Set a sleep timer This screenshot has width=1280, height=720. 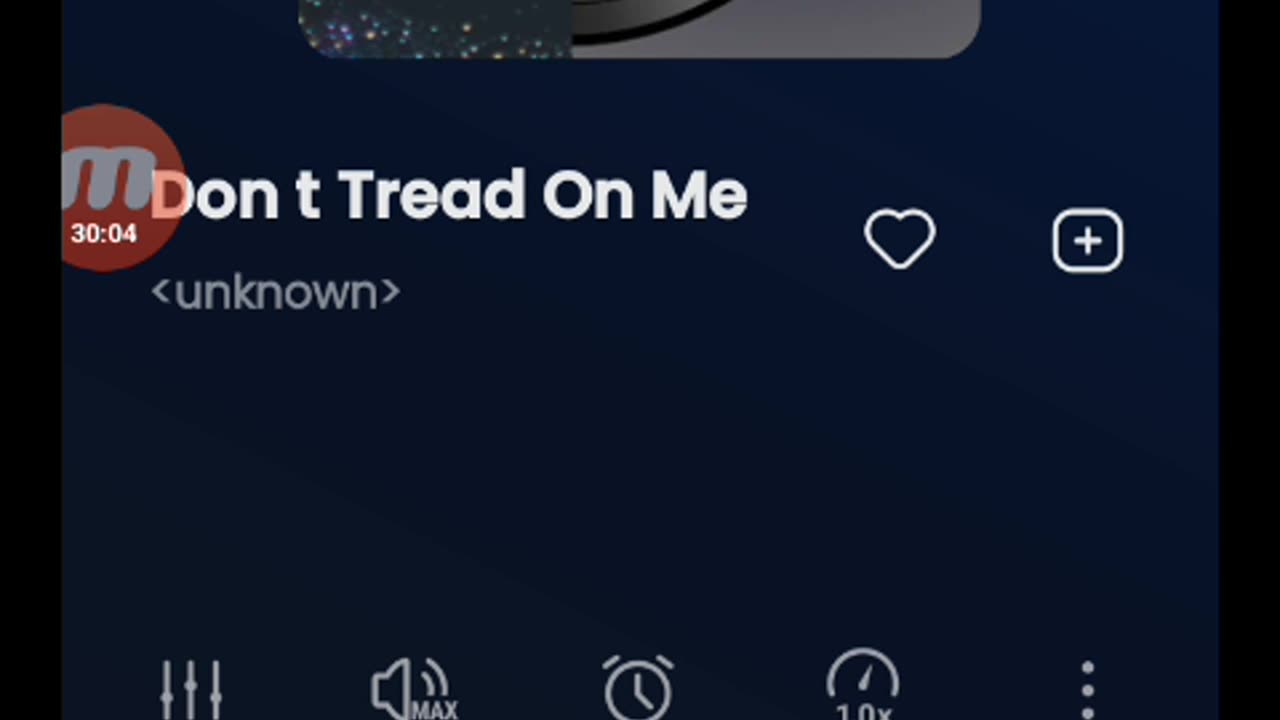[638, 689]
